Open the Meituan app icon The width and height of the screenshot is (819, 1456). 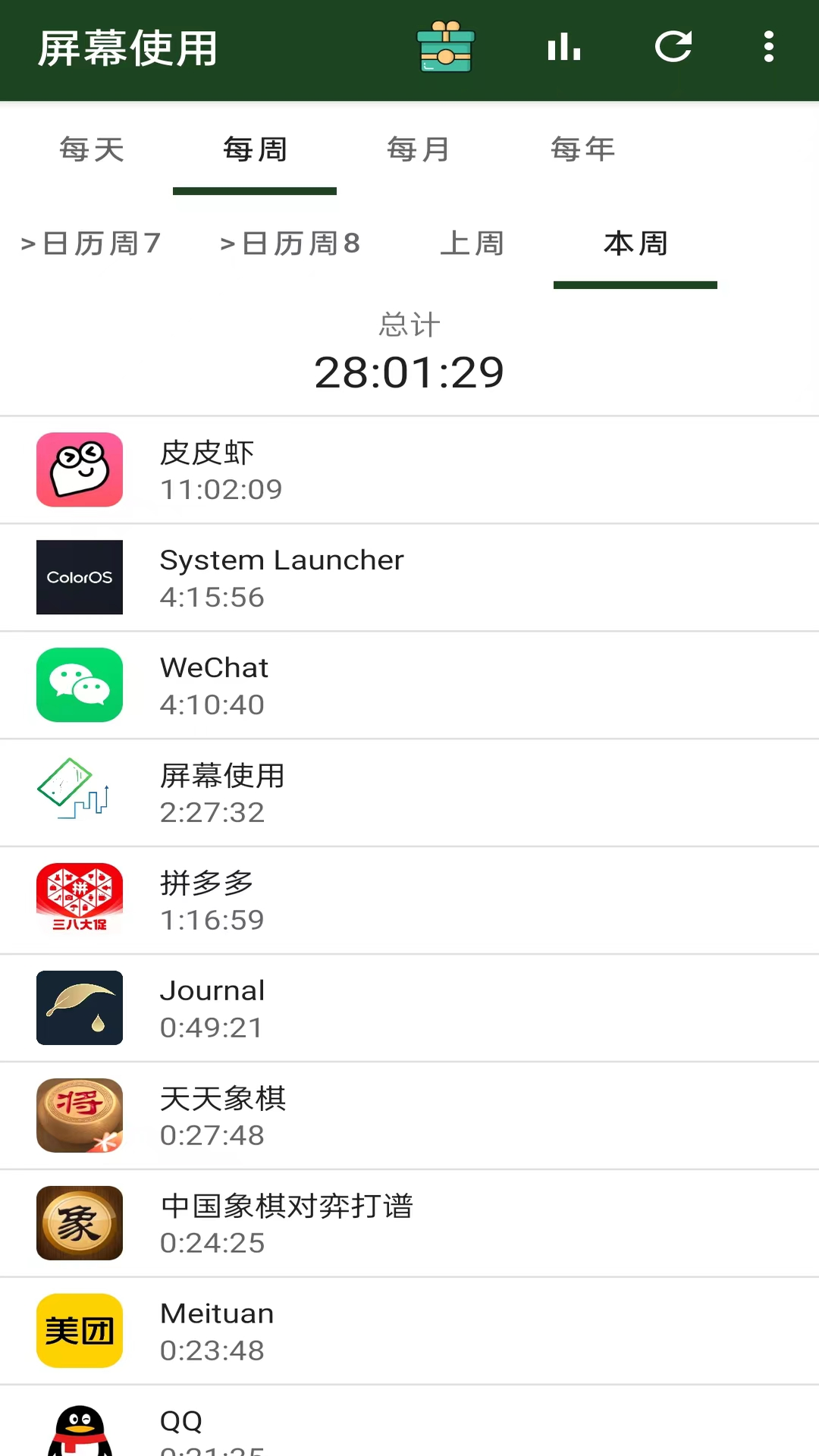(79, 1331)
